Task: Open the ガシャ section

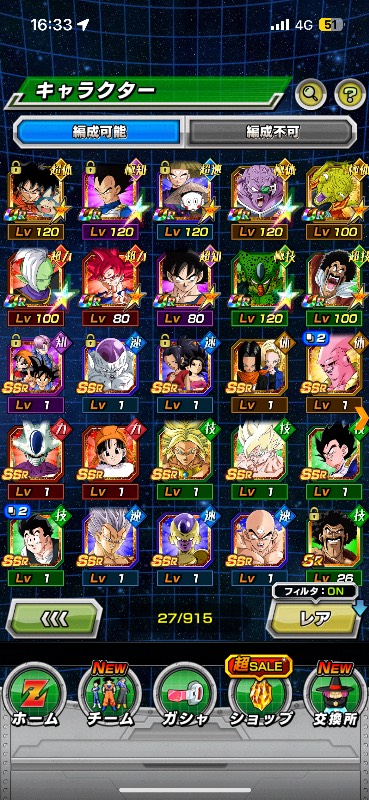Action: tap(184, 695)
